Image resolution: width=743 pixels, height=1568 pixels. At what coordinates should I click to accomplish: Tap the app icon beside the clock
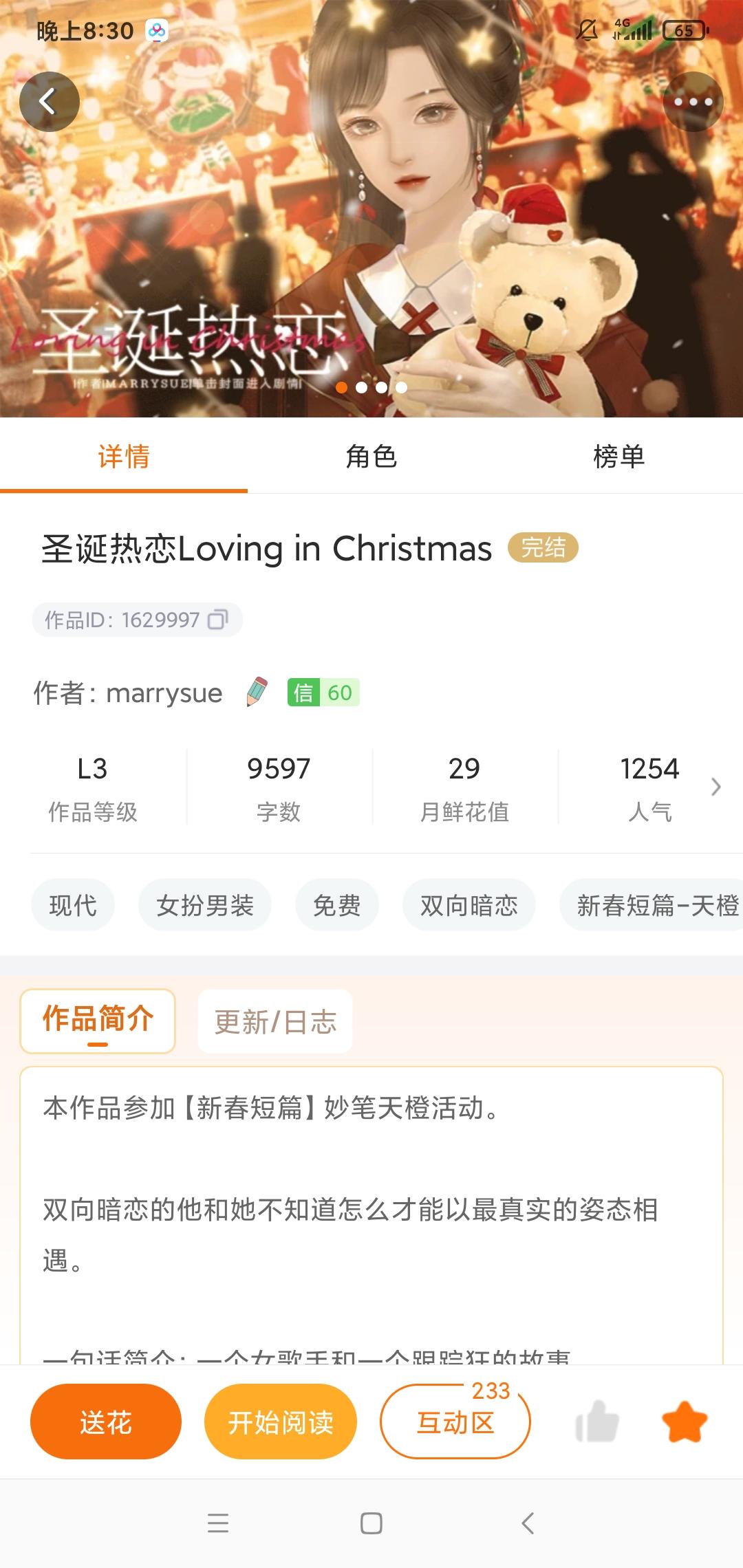coord(157,29)
